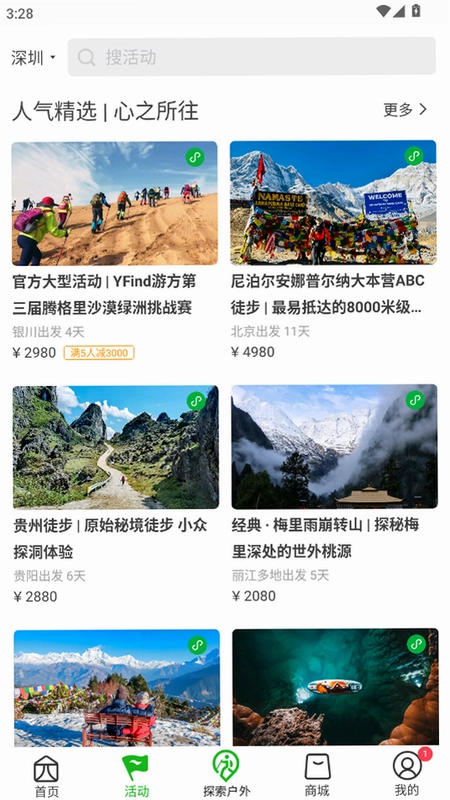View the 梅里雨崩转山 activity card
The height and width of the screenshot is (800, 450).
(334, 494)
